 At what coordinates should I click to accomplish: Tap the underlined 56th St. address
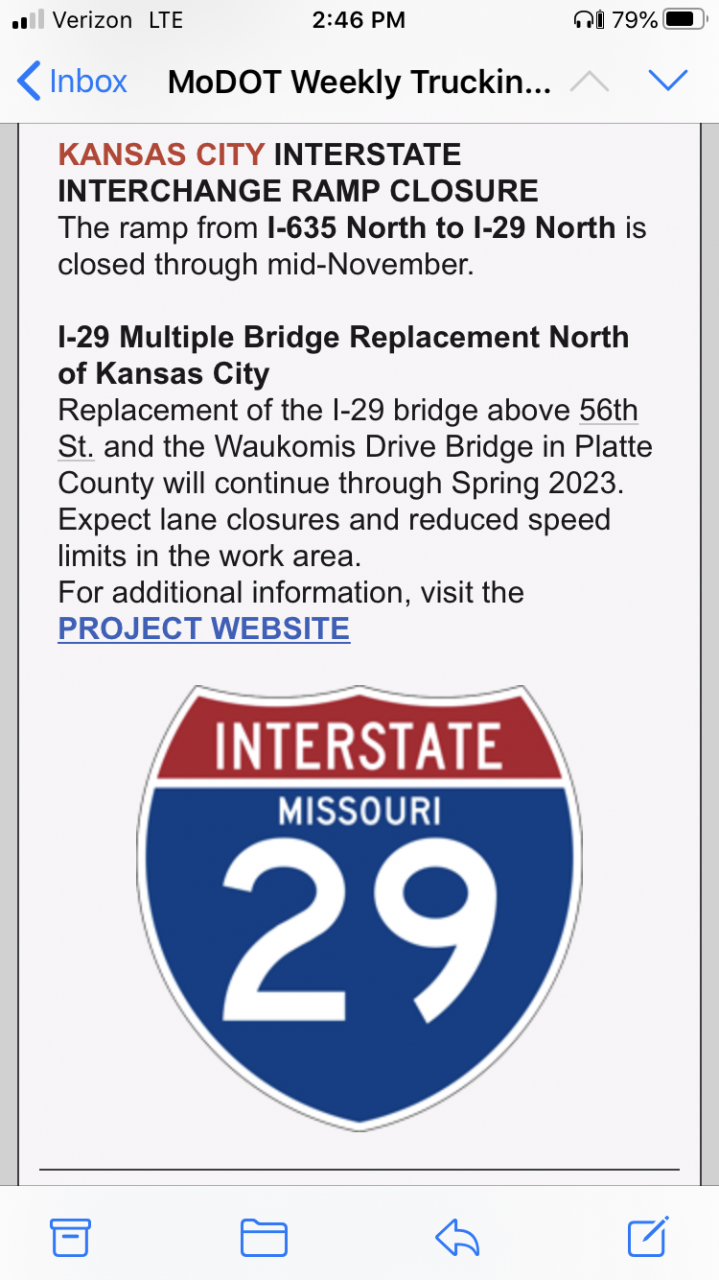click(607, 411)
